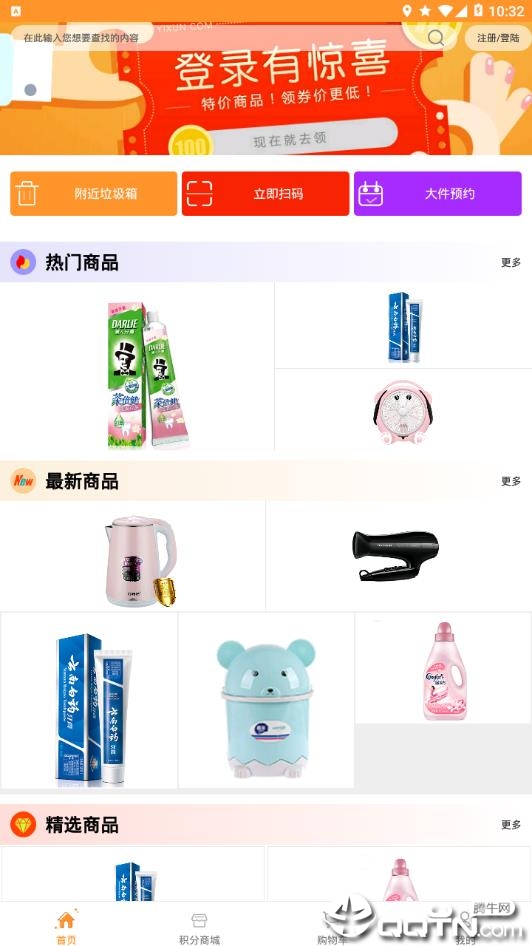Viewport: 532px width, 946px height.
Task: Start 立即扫码 scan code
Action: (265, 194)
